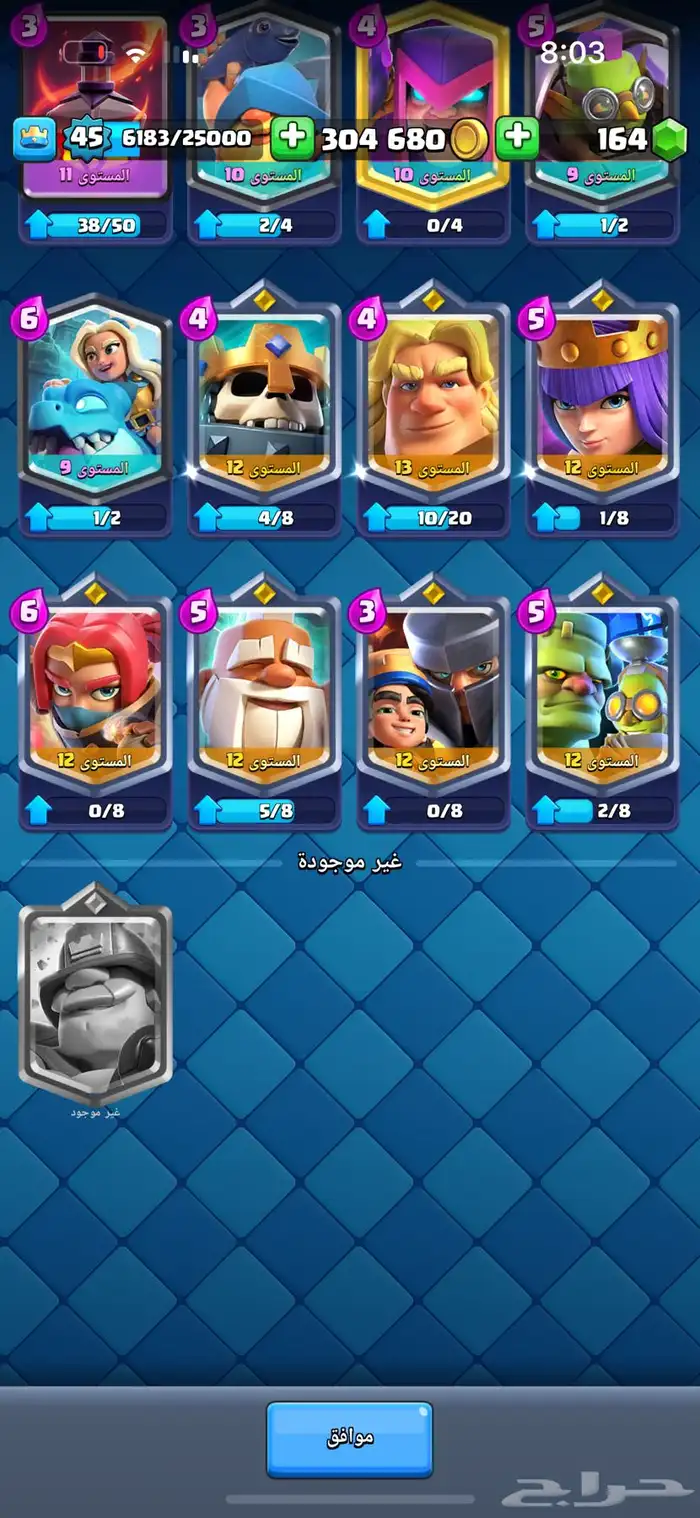This screenshot has height=1518, width=700.
Task: Add more gems with plus button
Action: tap(517, 138)
